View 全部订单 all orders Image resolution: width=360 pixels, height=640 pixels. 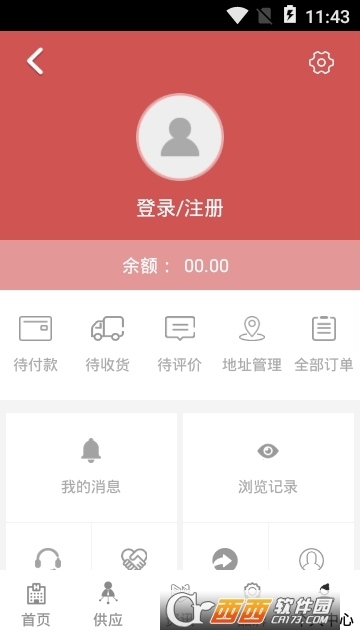[x=324, y=345]
